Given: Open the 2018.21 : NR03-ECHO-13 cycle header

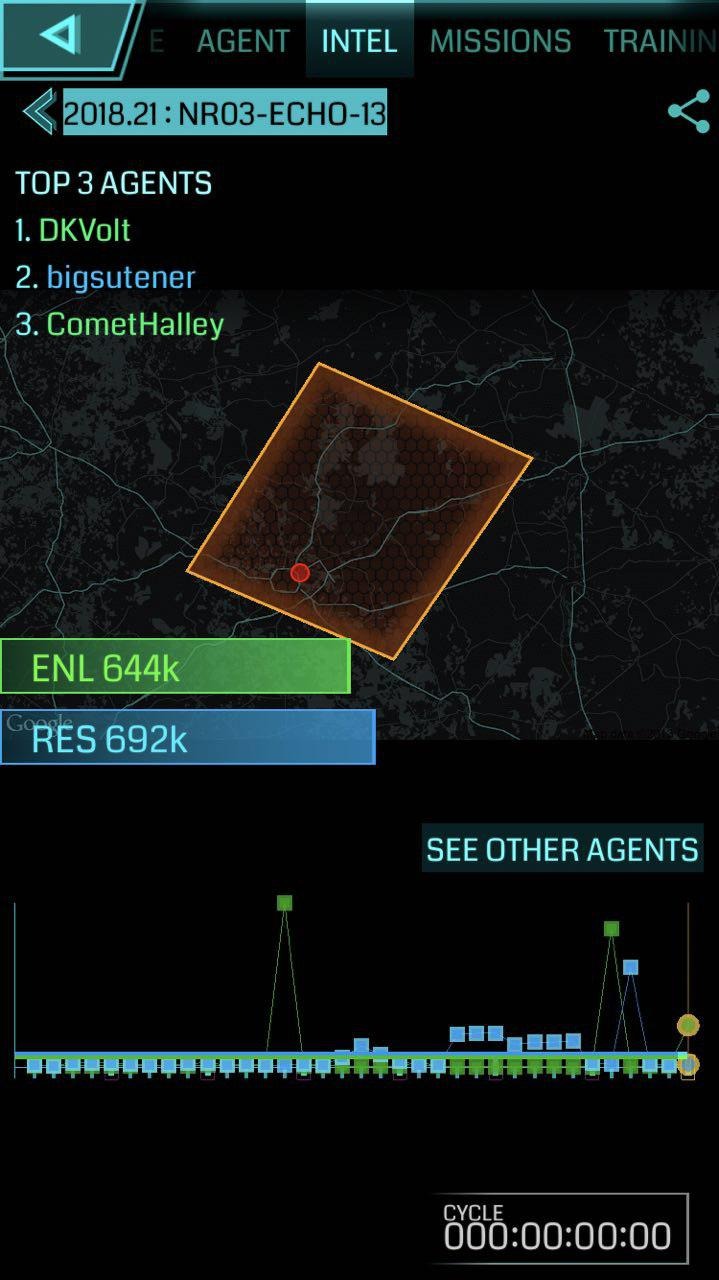Looking at the screenshot, I should pos(225,113).
